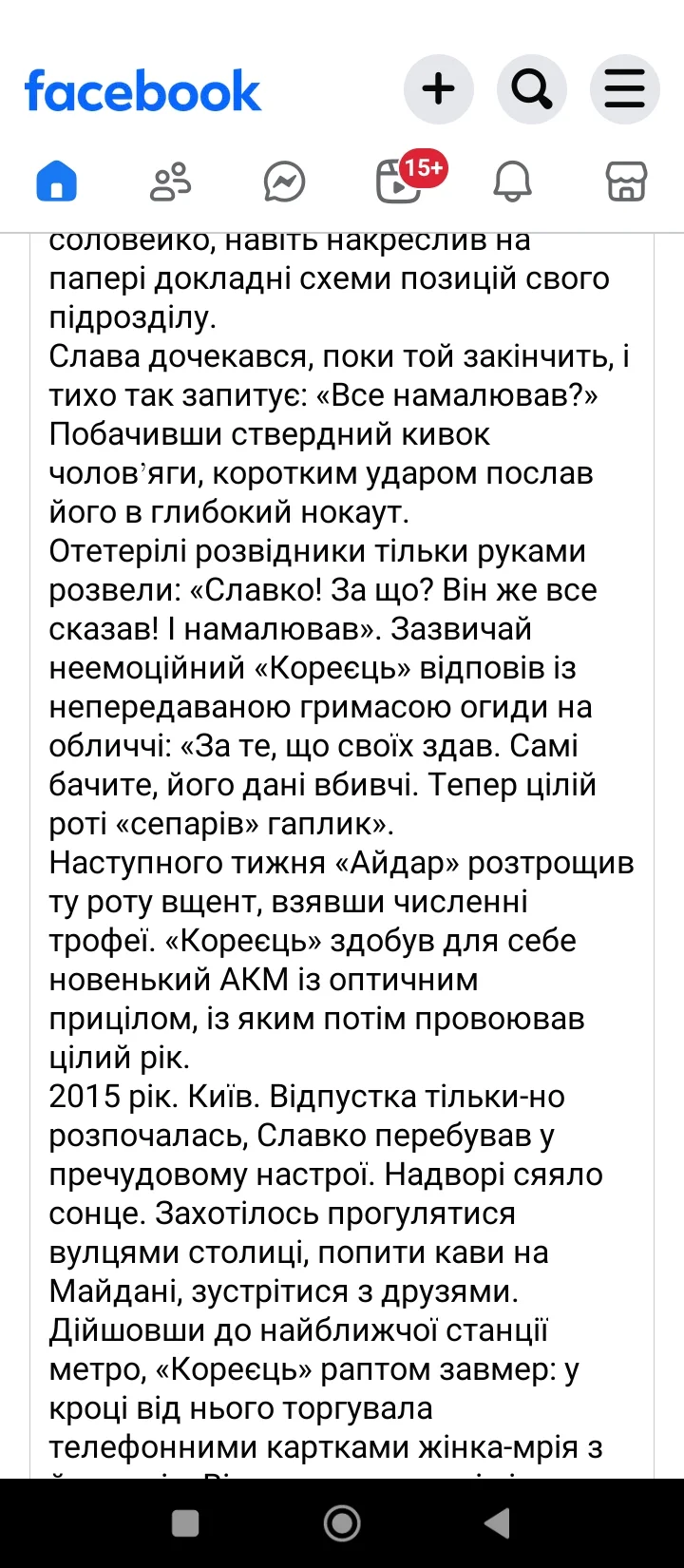Switch to the Home feed tab
The height and width of the screenshot is (1568, 684).
point(57,181)
